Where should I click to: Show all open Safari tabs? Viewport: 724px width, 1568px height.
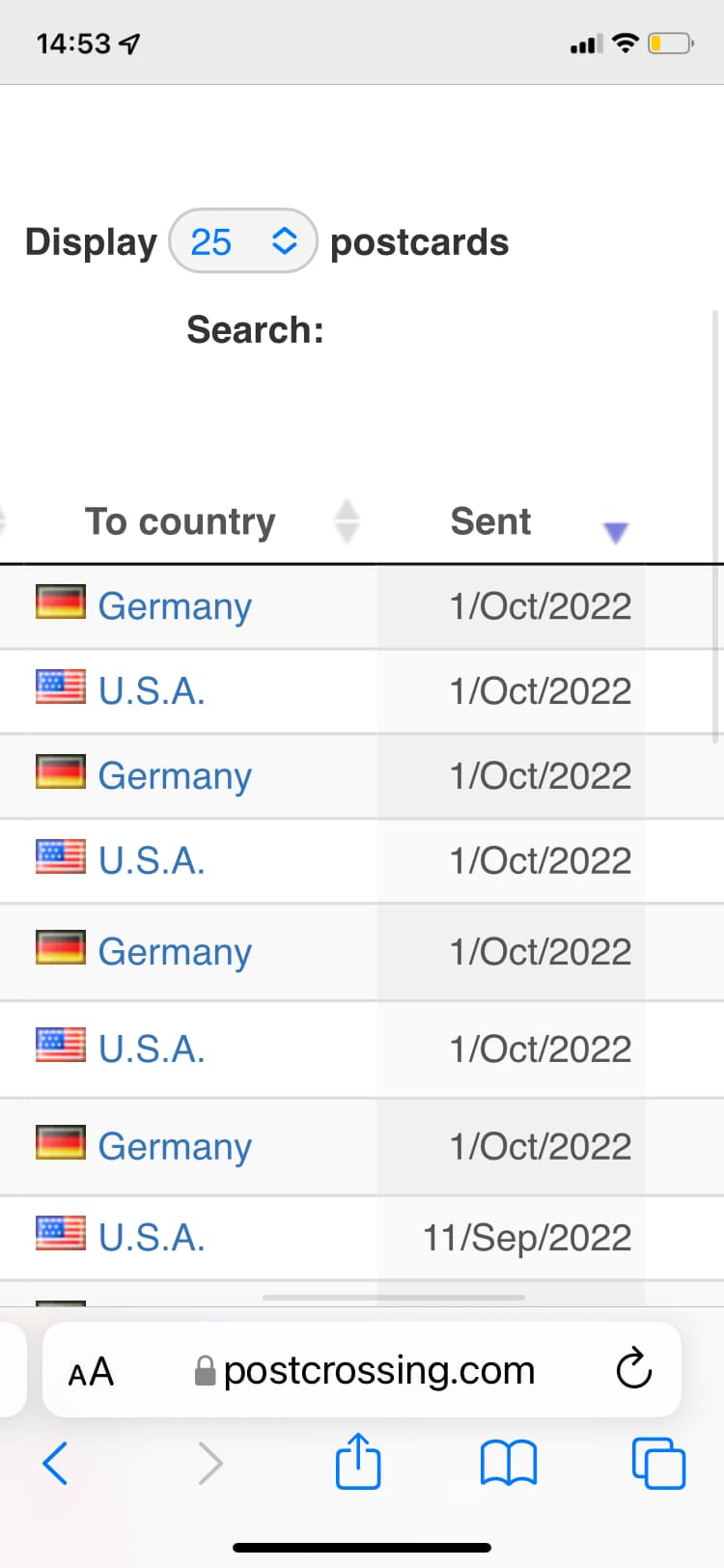[x=658, y=1463]
